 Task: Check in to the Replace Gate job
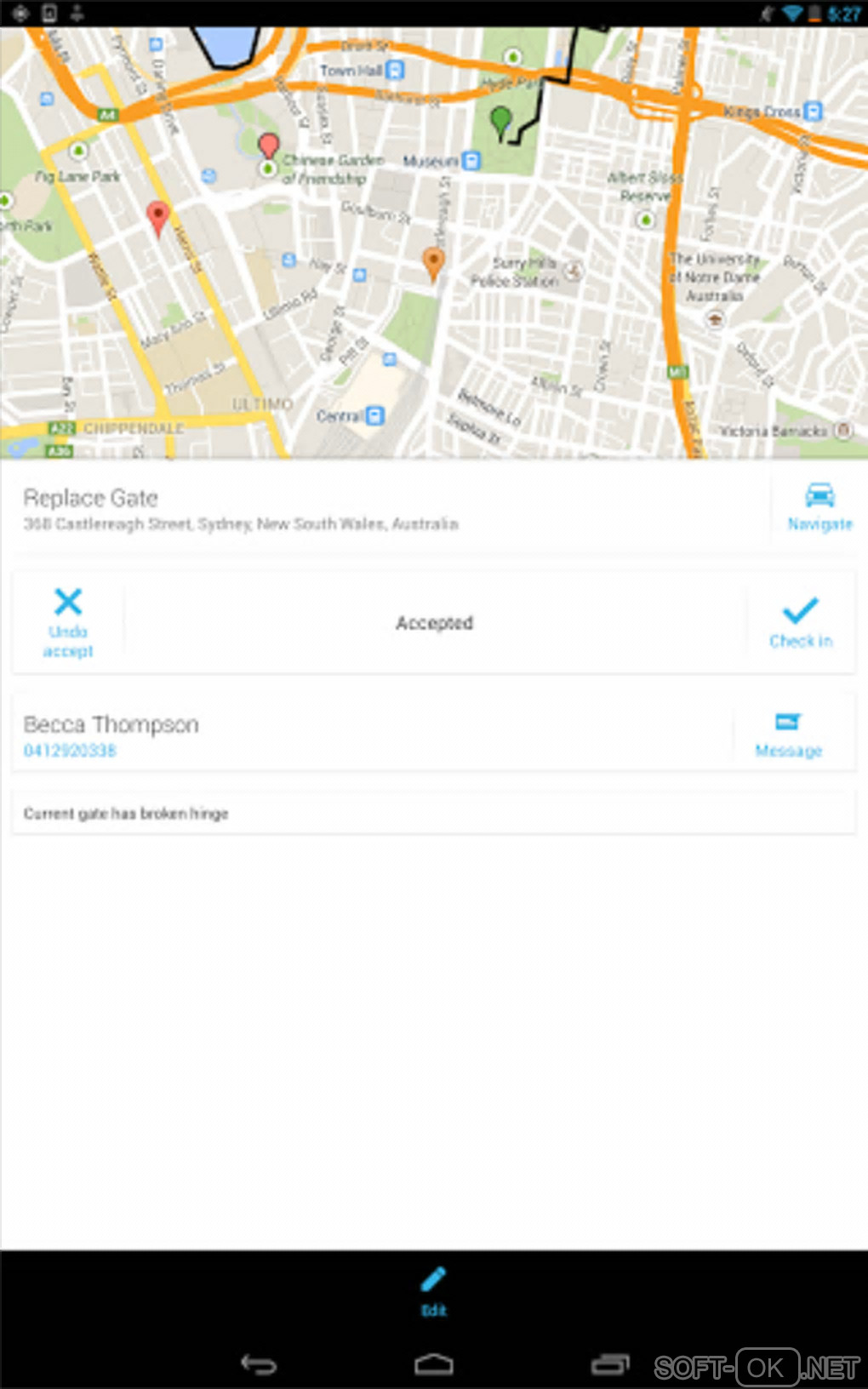click(800, 622)
